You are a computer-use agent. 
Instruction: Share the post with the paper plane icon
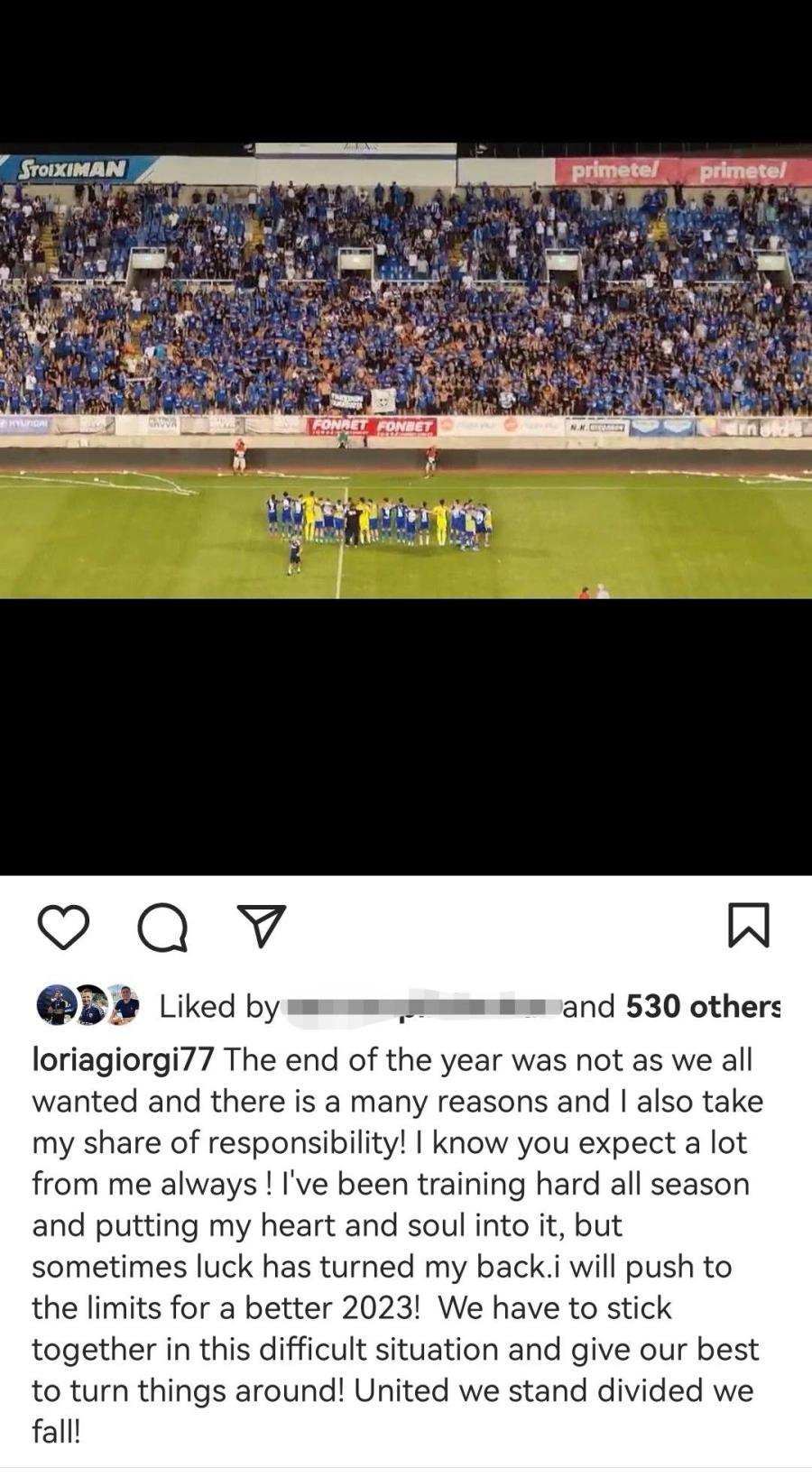(x=262, y=926)
